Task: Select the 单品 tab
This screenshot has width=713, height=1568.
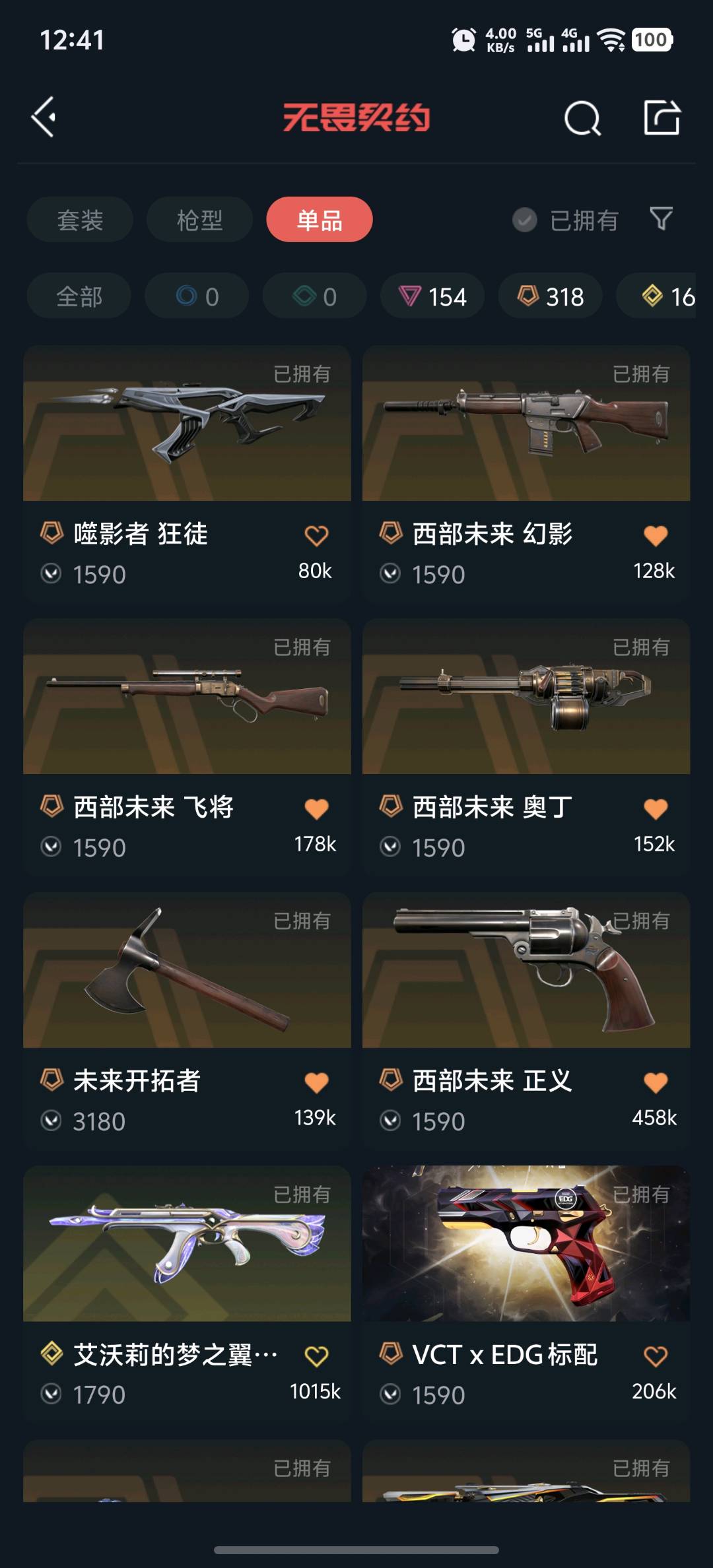Action: pos(320,220)
